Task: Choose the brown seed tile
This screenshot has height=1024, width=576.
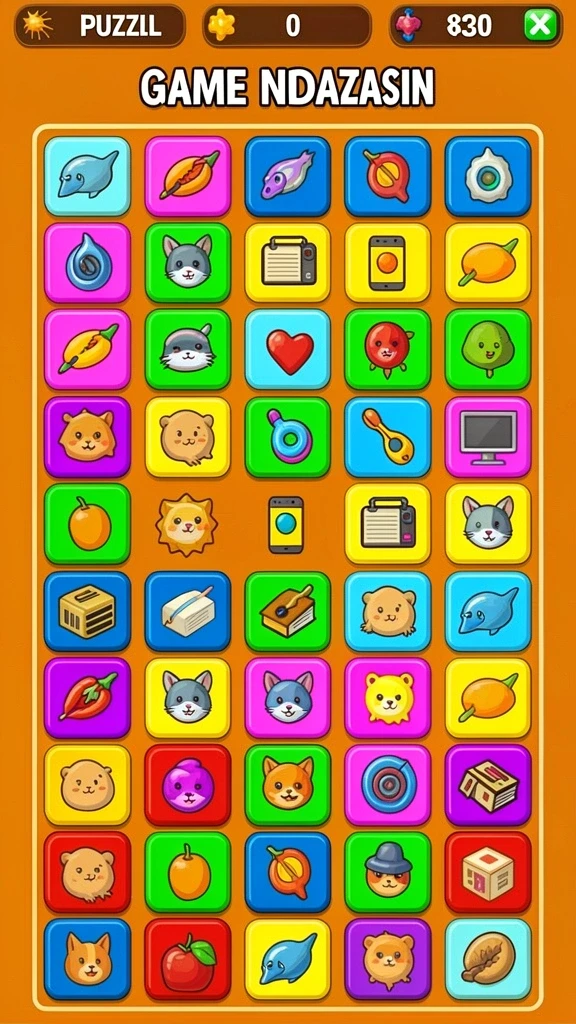Action: click(x=488, y=959)
